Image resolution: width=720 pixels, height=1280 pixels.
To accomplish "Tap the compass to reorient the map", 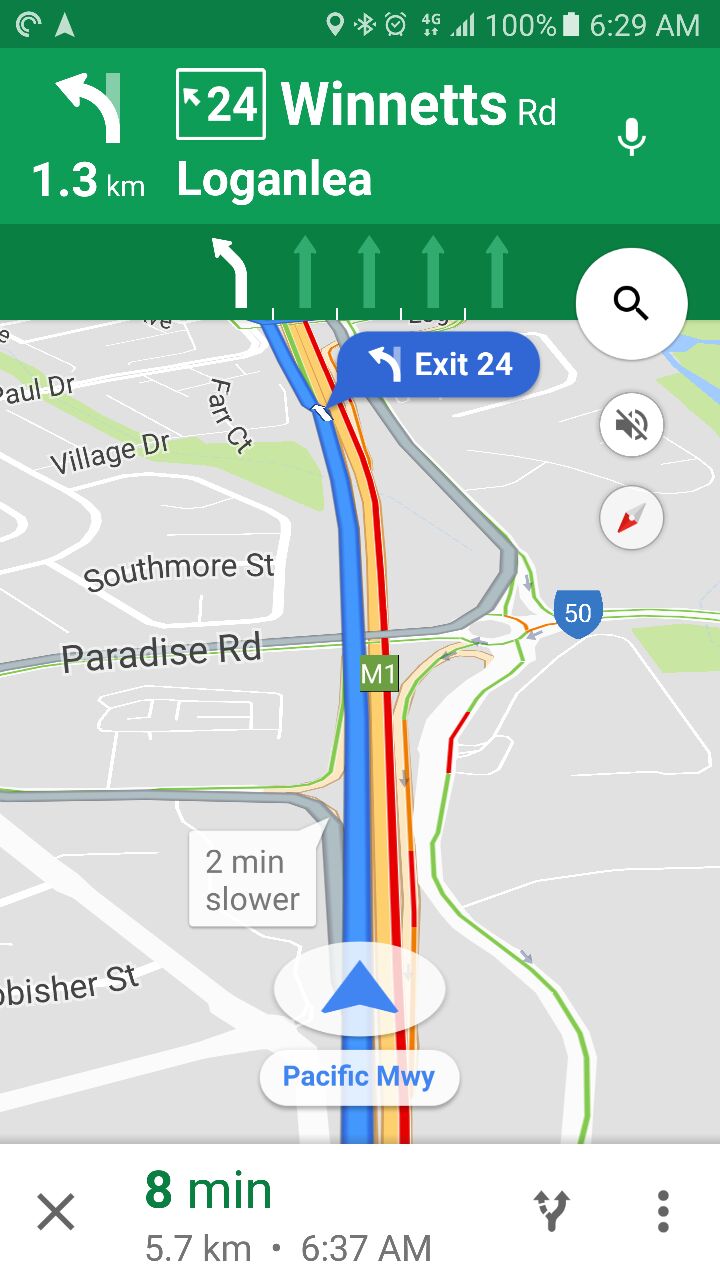I will click(631, 518).
